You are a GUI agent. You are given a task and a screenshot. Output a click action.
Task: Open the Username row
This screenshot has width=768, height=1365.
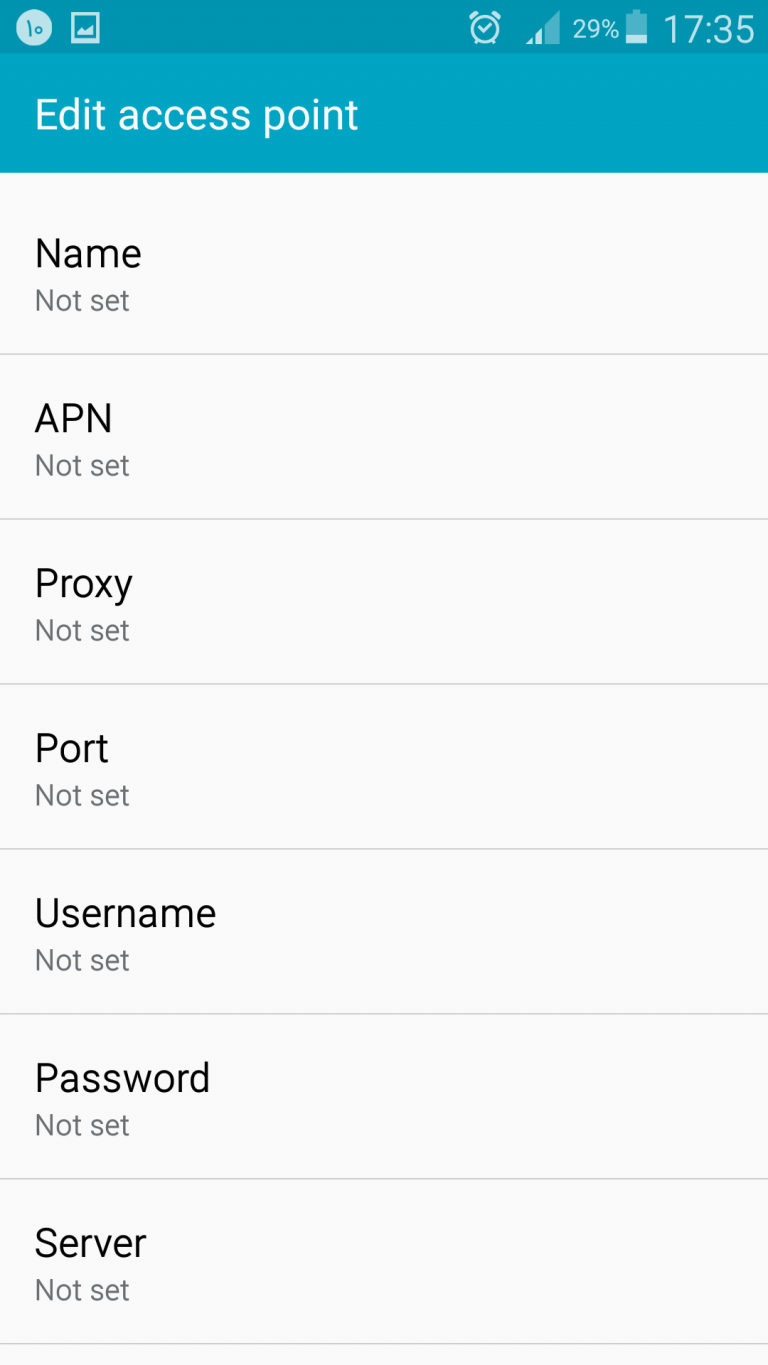coord(384,933)
